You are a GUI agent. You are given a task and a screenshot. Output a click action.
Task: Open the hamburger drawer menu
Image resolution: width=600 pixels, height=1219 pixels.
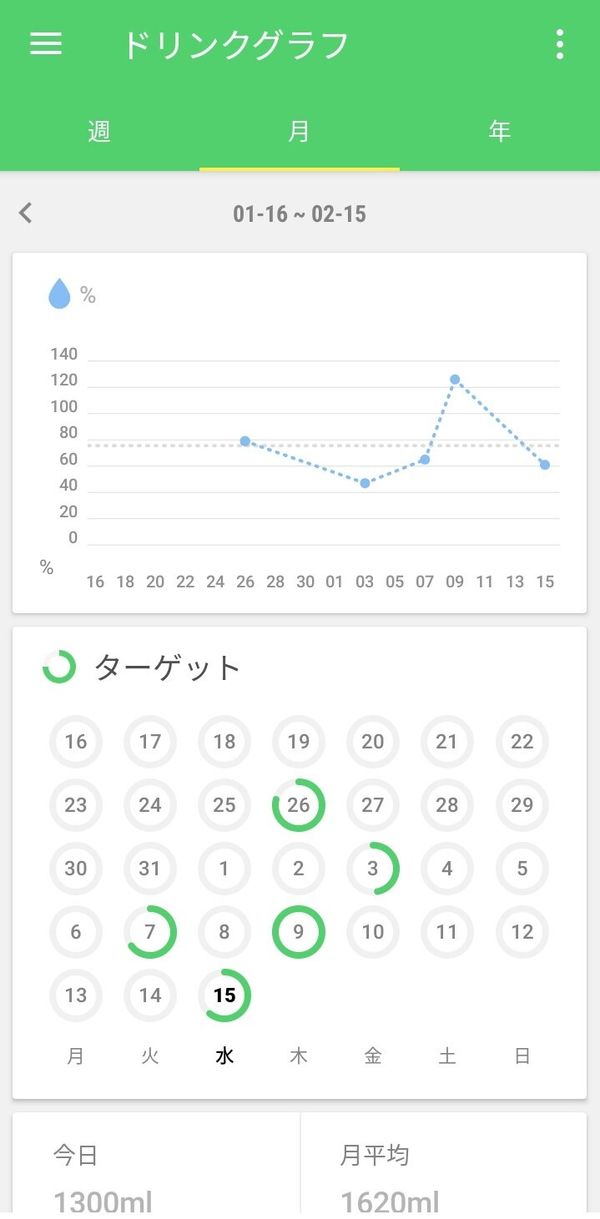pyautogui.click(x=46, y=44)
